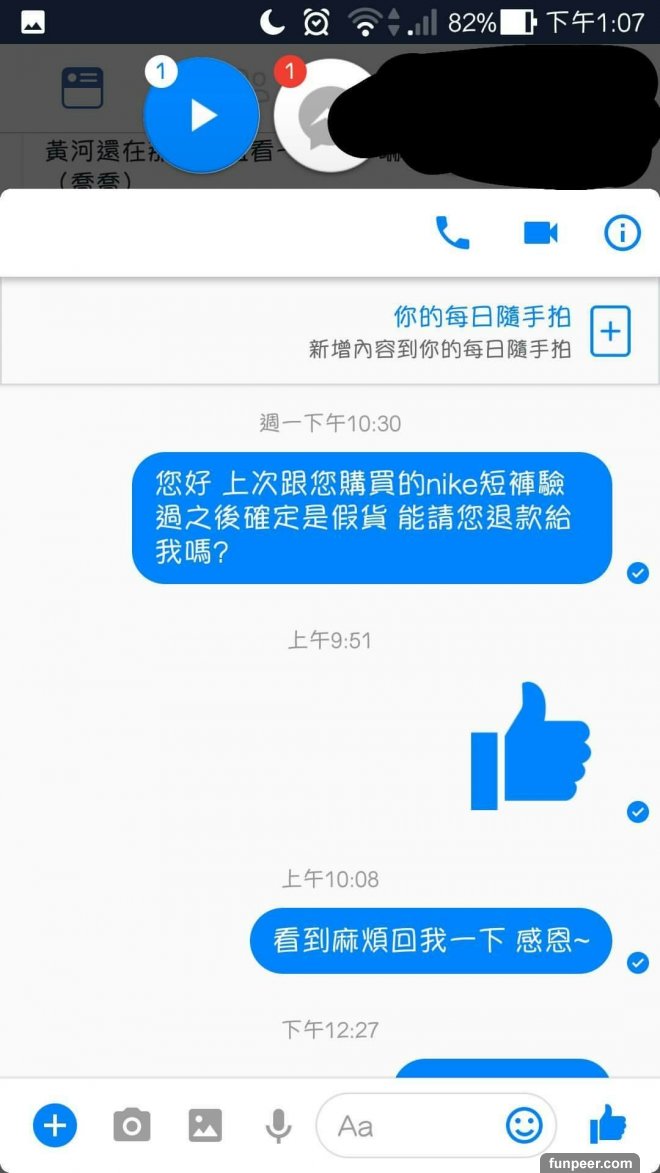The width and height of the screenshot is (660, 1173).
Task: Start a video call
Action: (540, 234)
